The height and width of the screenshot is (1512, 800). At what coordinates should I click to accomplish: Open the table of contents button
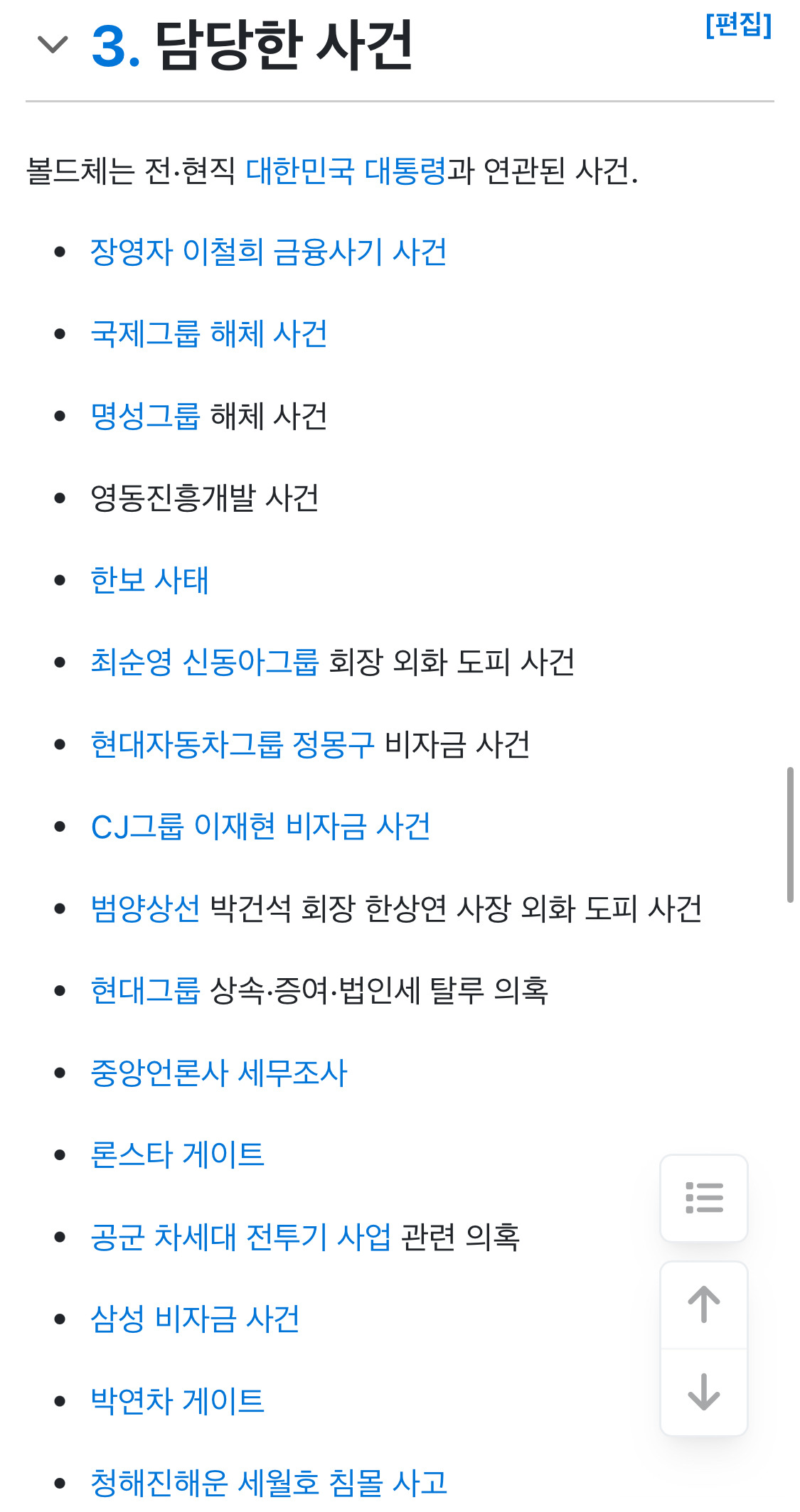[x=704, y=1198]
